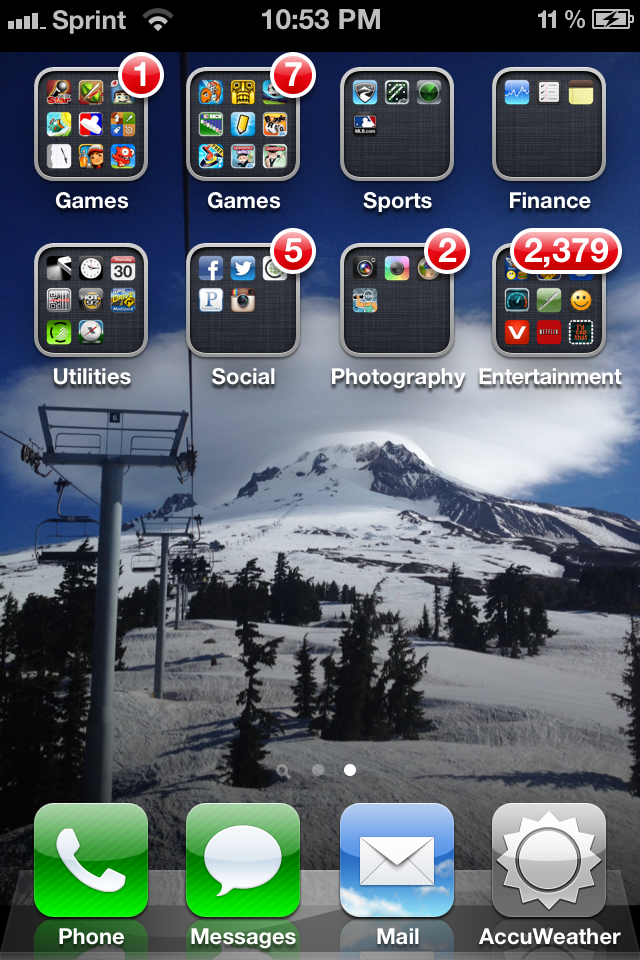Screen dimensions: 640x960
Task: Open the Sports folder
Action: click(x=397, y=124)
